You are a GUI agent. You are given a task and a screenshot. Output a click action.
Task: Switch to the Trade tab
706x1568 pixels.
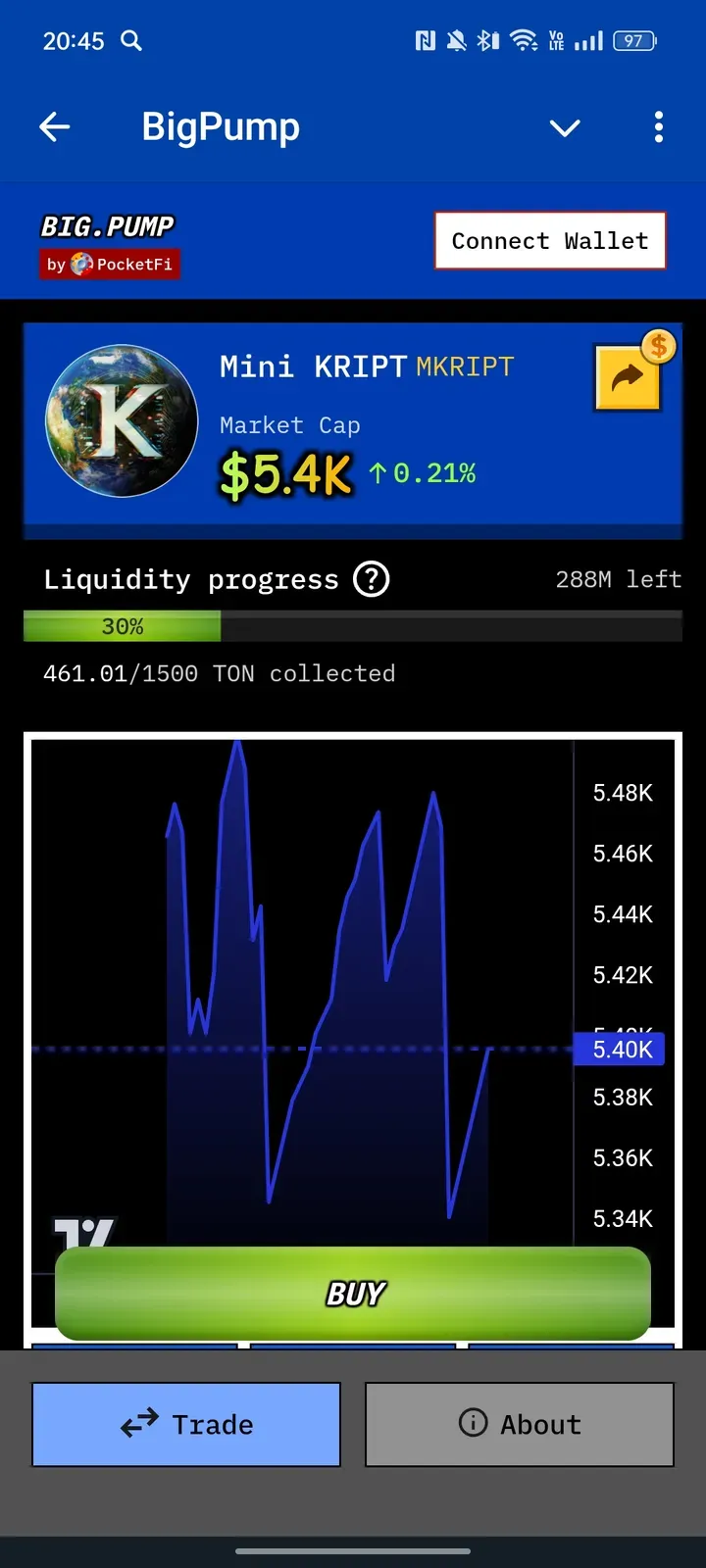pyautogui.click(x=186, y=1424)
